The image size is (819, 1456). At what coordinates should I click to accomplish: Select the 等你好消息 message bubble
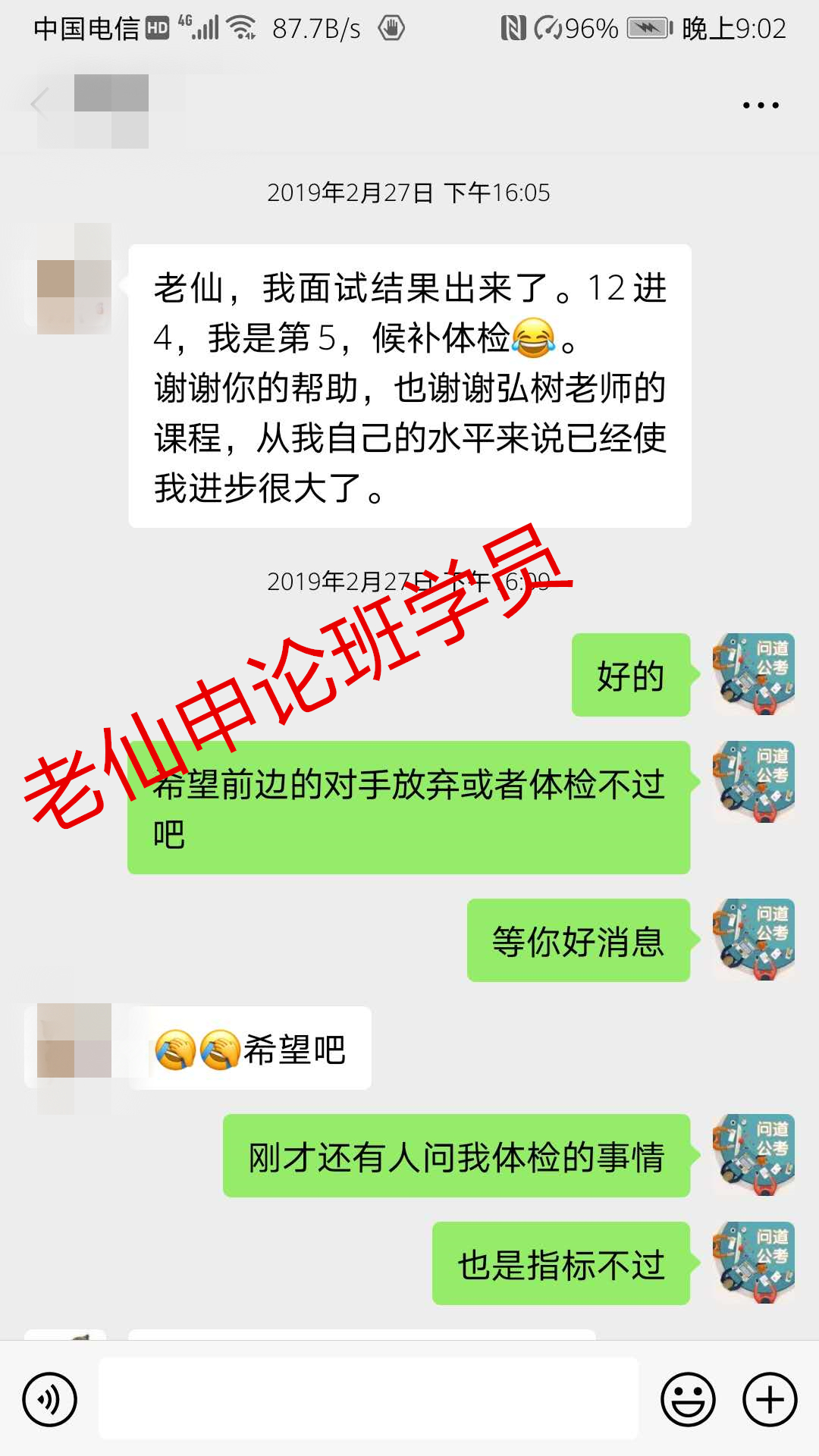tap(579, 940)
